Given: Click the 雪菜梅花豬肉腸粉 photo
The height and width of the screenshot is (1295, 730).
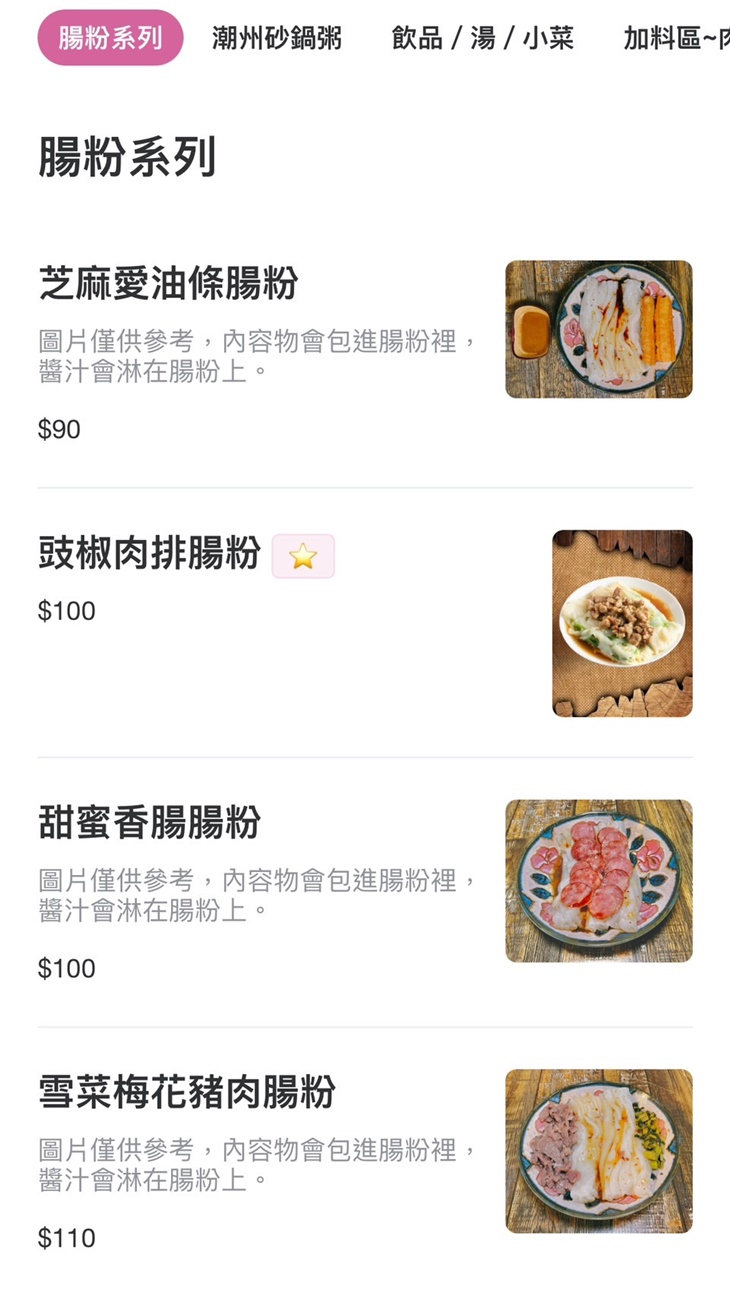Looking at the screenshot, I should (x=597, y=1152).
